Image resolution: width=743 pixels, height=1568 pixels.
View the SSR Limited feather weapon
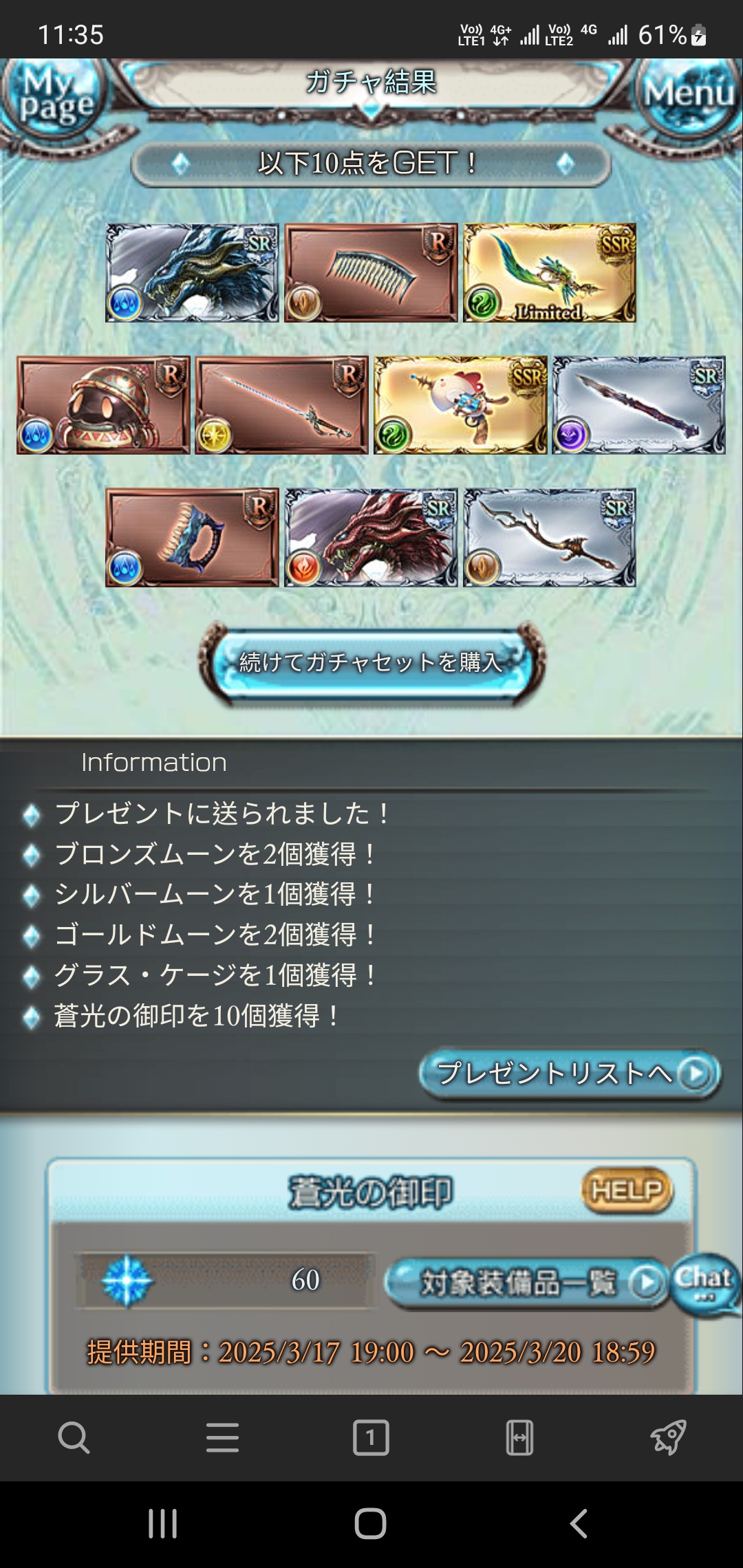pos(550,273)
